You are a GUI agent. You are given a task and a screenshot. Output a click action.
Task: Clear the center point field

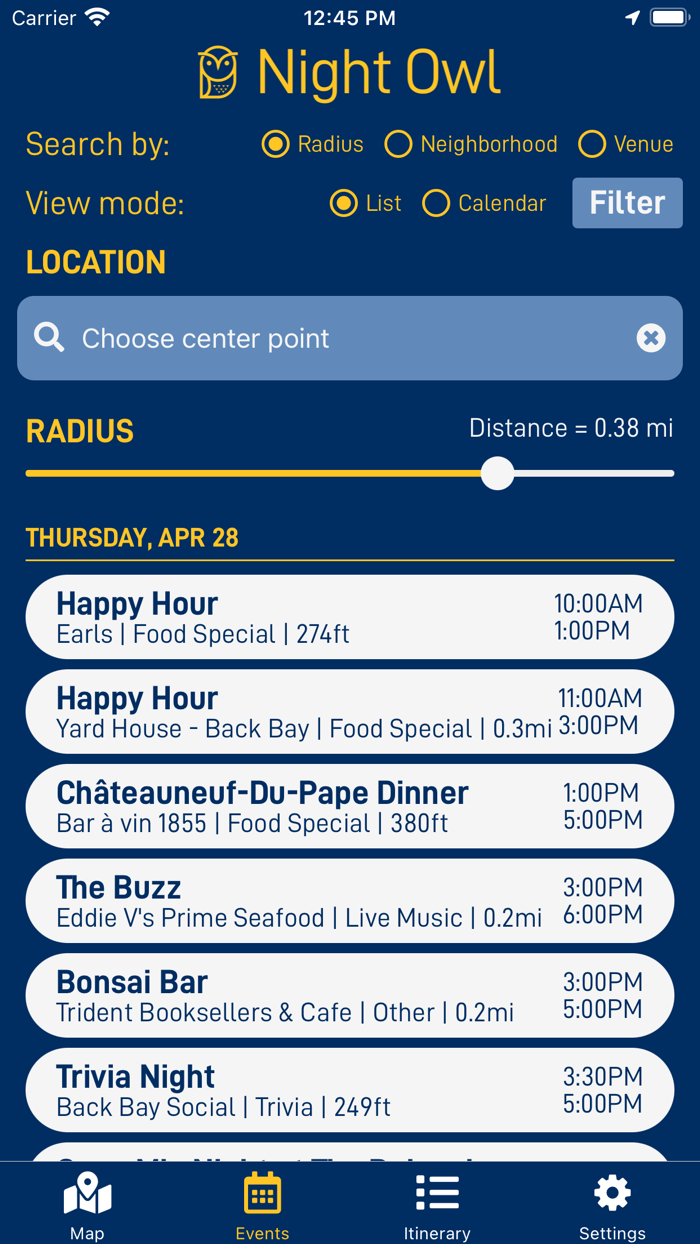click(x=651, y=338)
